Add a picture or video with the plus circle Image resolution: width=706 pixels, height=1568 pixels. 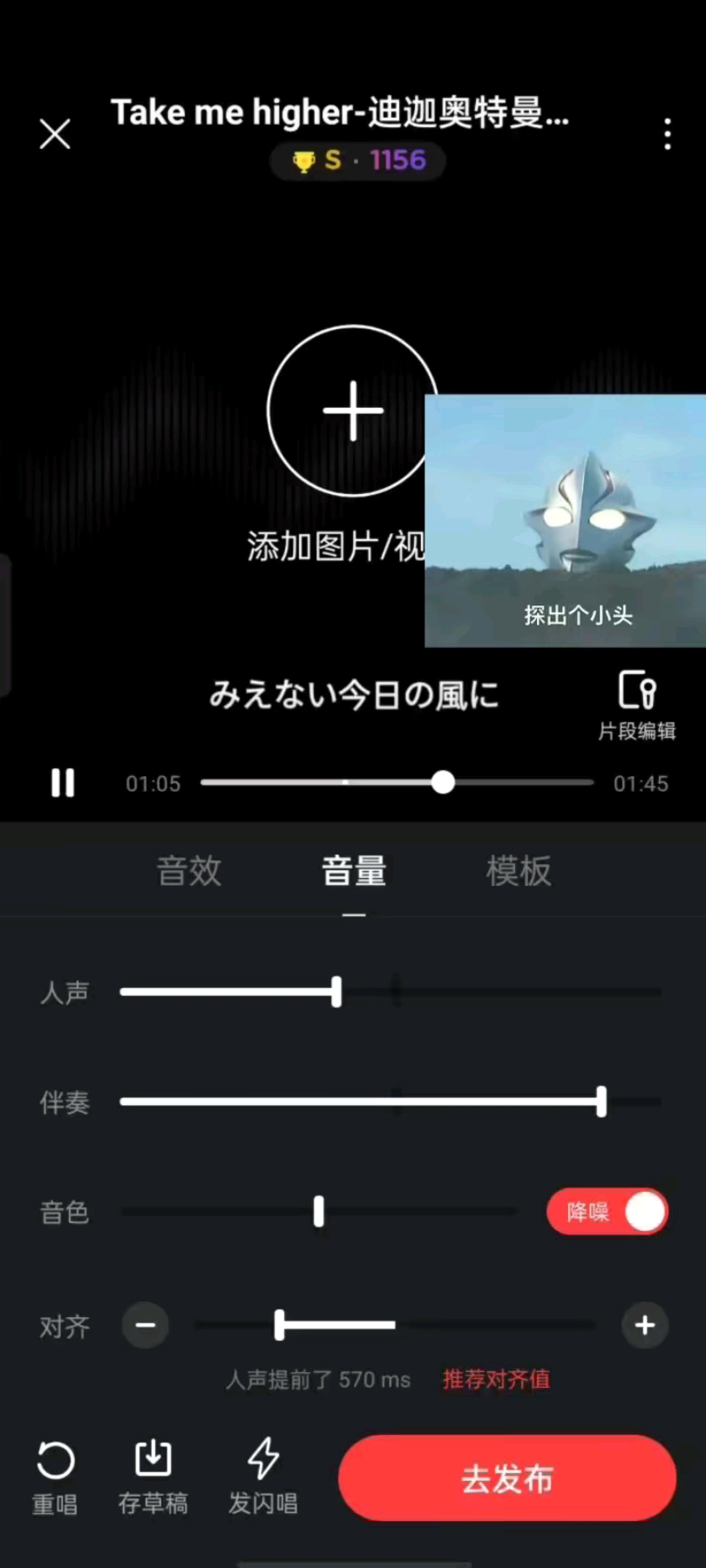click(351, 410)
